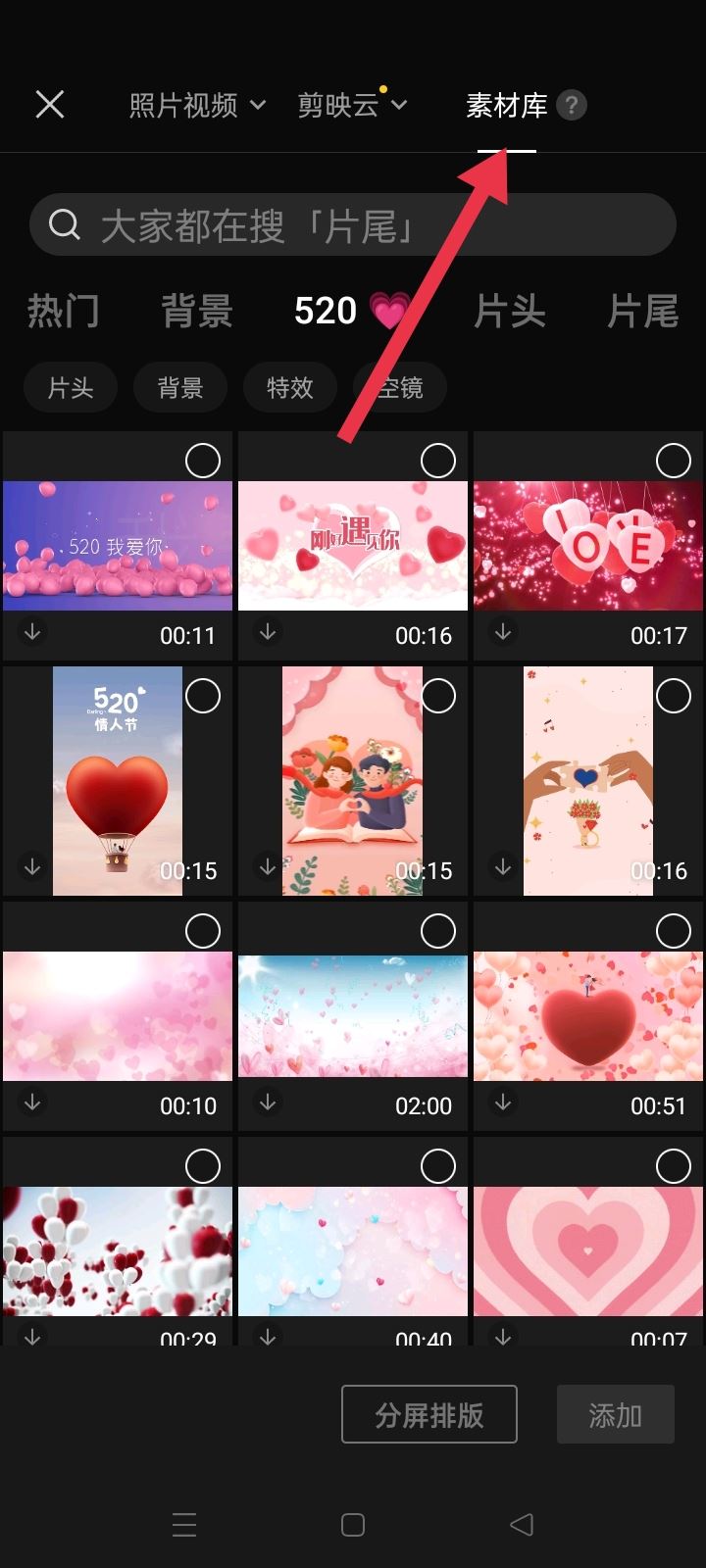This screenshot has width=706, height=1568.
Task: Open the 520情人节 hot-air balloon clip
Action: [118, 781]
